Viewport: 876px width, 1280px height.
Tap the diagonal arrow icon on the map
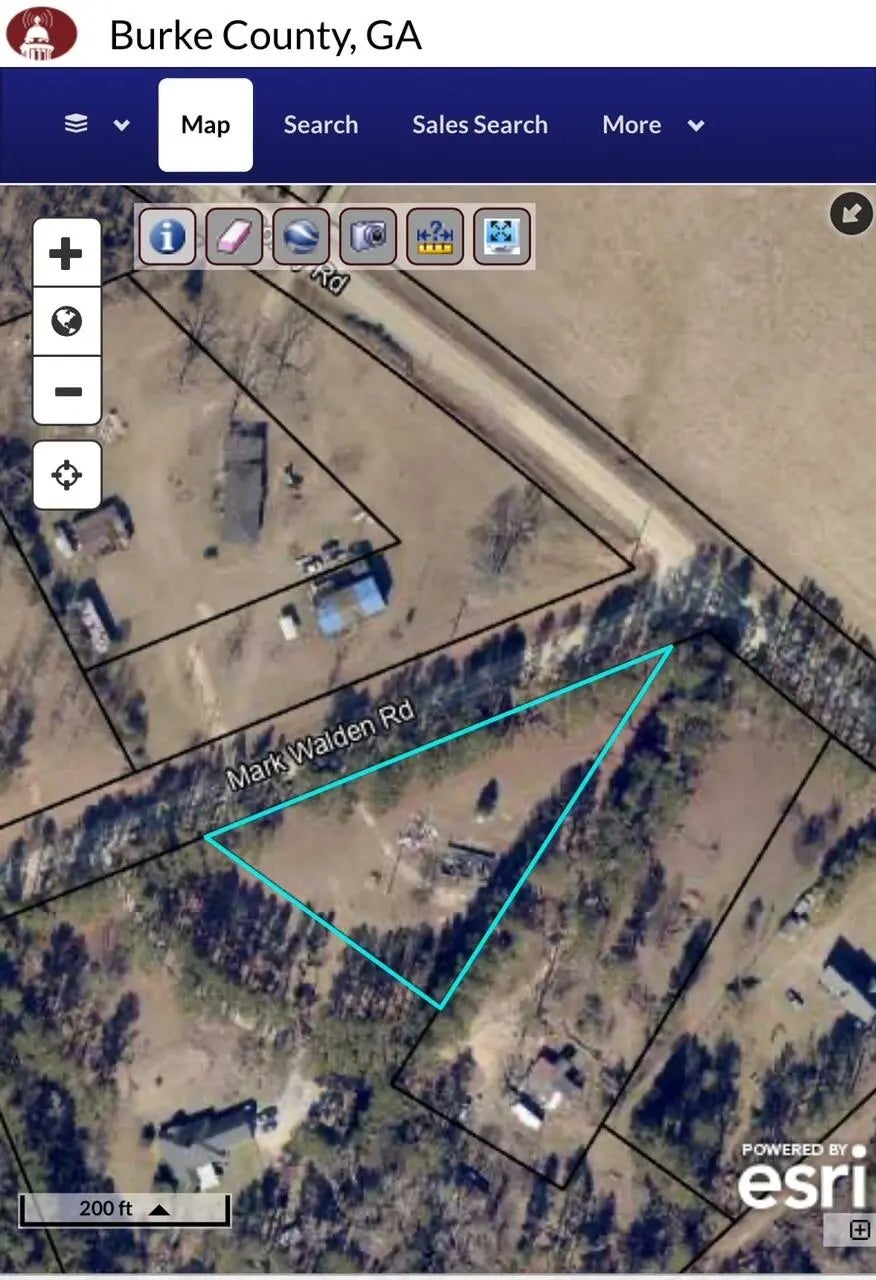click(x=851, y=213)
